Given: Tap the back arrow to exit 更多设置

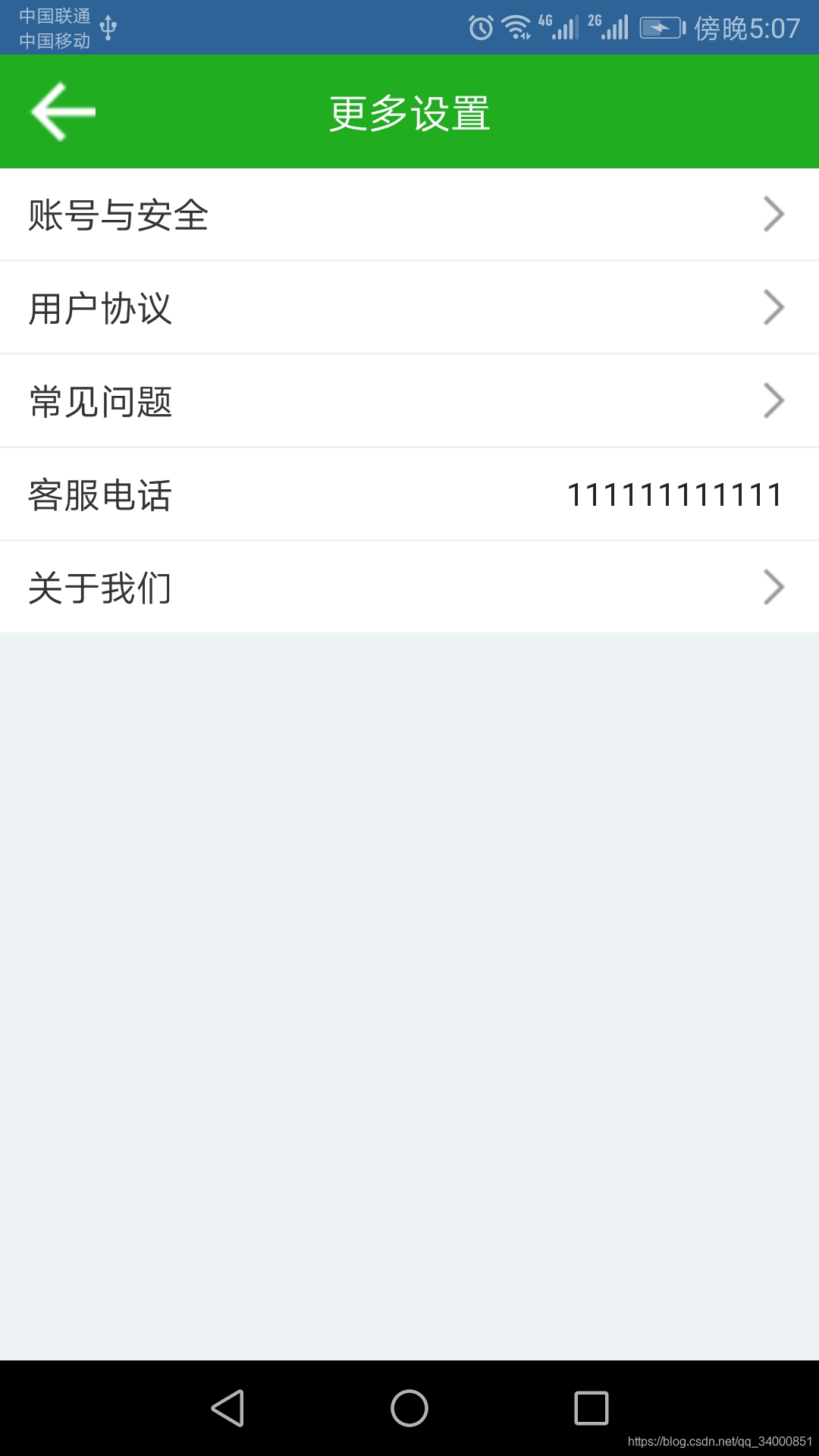Looking at the screenshot, I should pos(62,111).
